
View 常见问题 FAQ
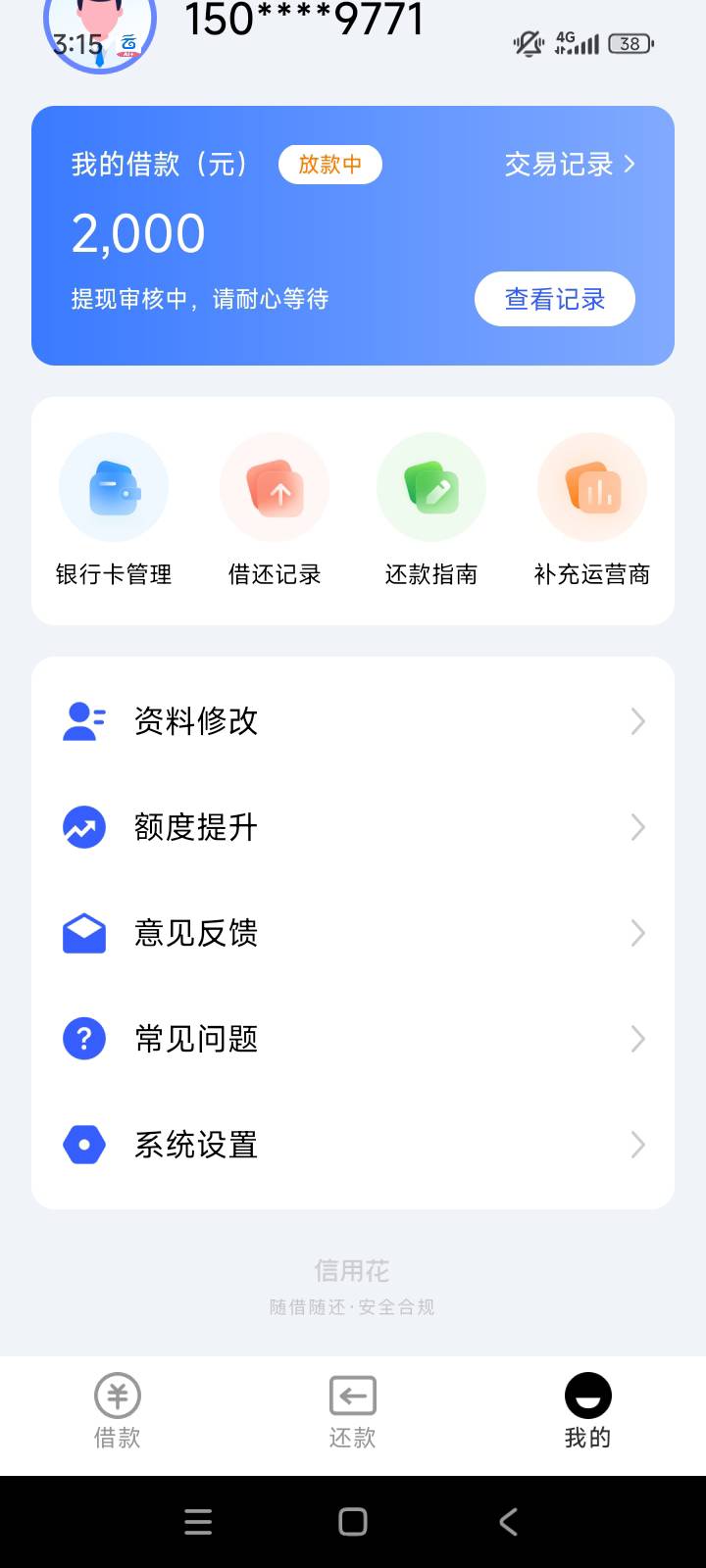pos(353,1039)
